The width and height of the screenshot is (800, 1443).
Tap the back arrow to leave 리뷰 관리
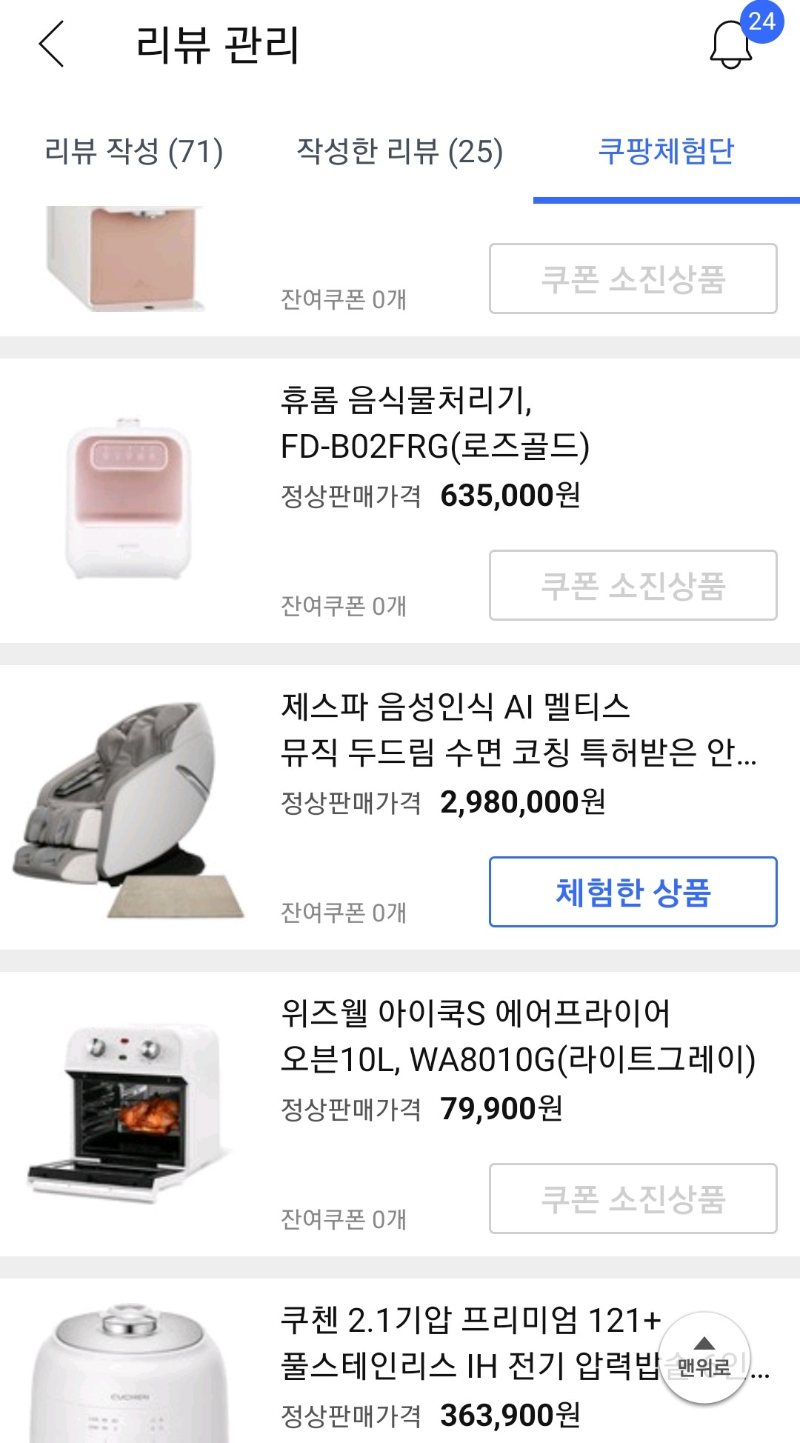click(52, 45)
